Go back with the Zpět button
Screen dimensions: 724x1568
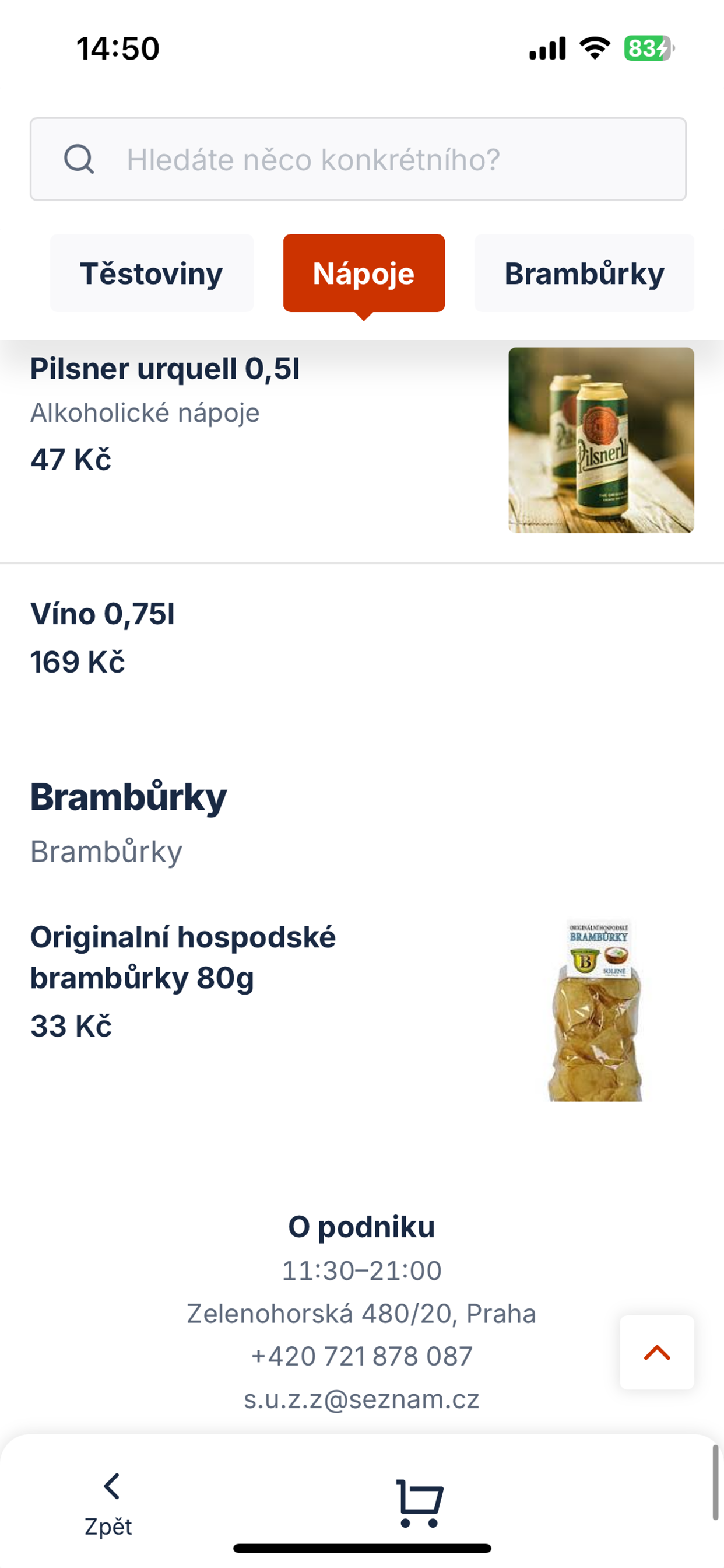point(110,1504)
